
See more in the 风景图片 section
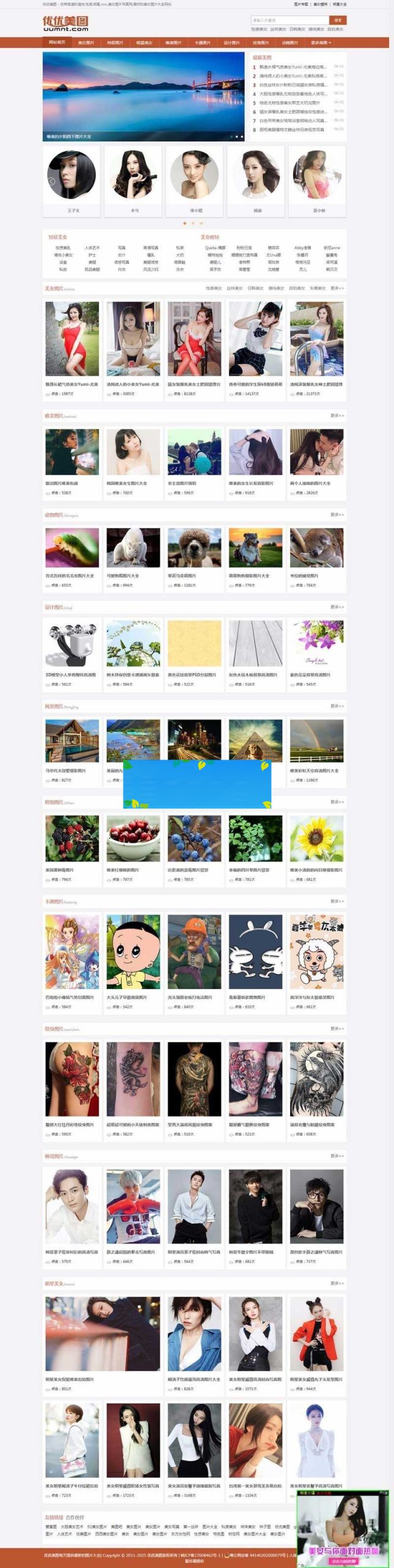coord(337,706)
